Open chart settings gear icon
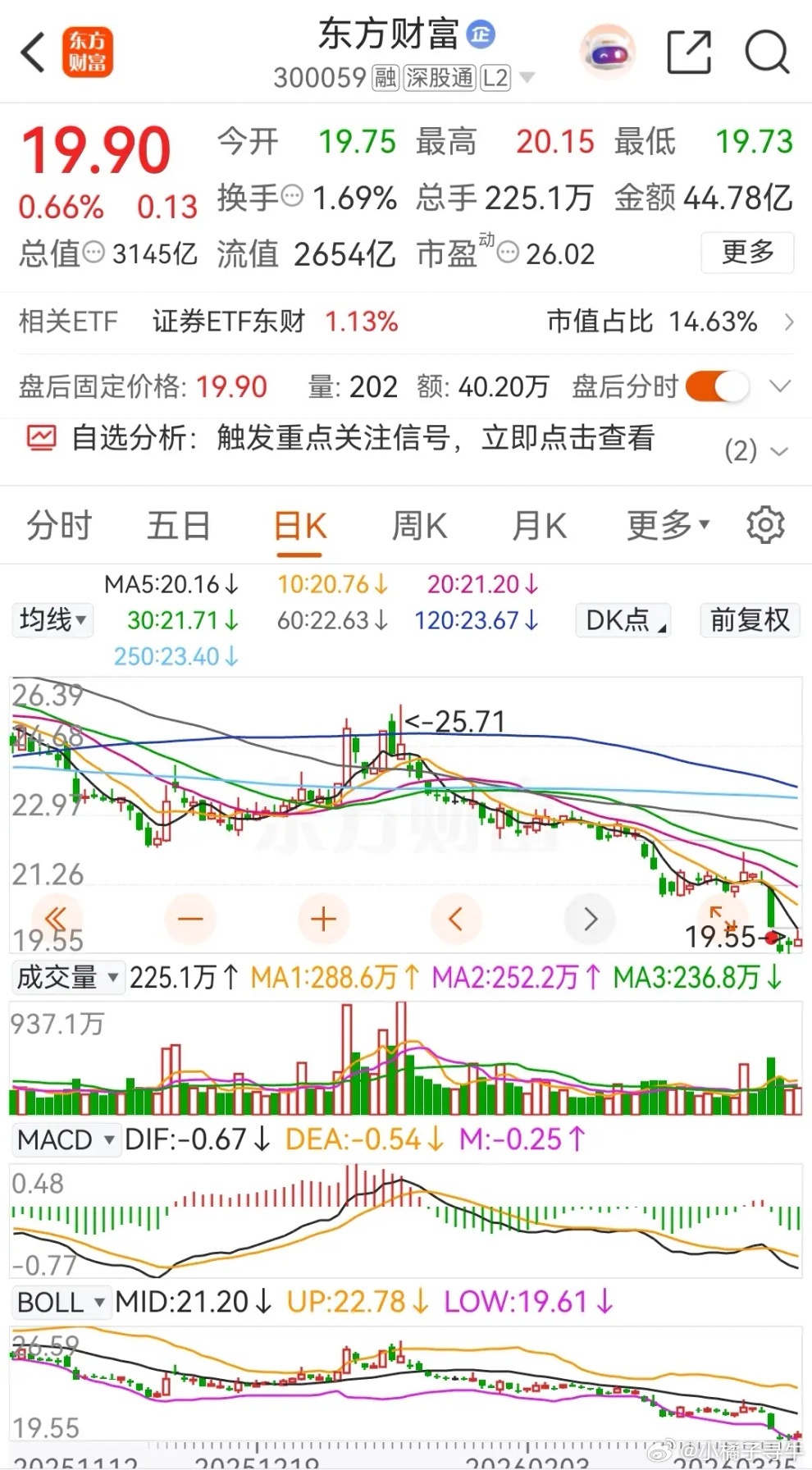This screenshot has width=812, height=1470. point(765,525)
